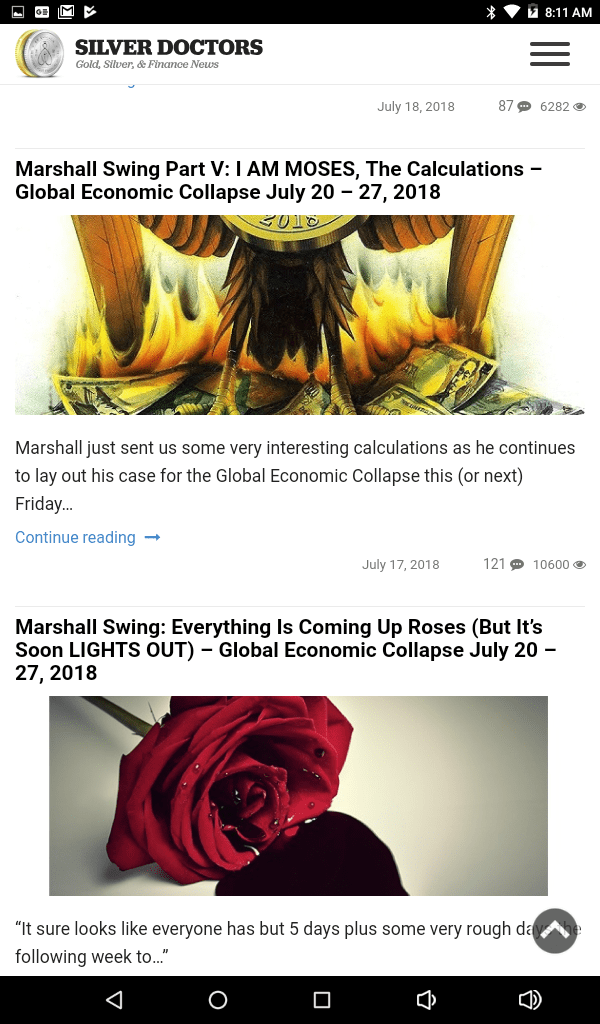Open the hamburger navigation menu
This screenshot has width=600, height=1024.
click(x=549, y=54)
